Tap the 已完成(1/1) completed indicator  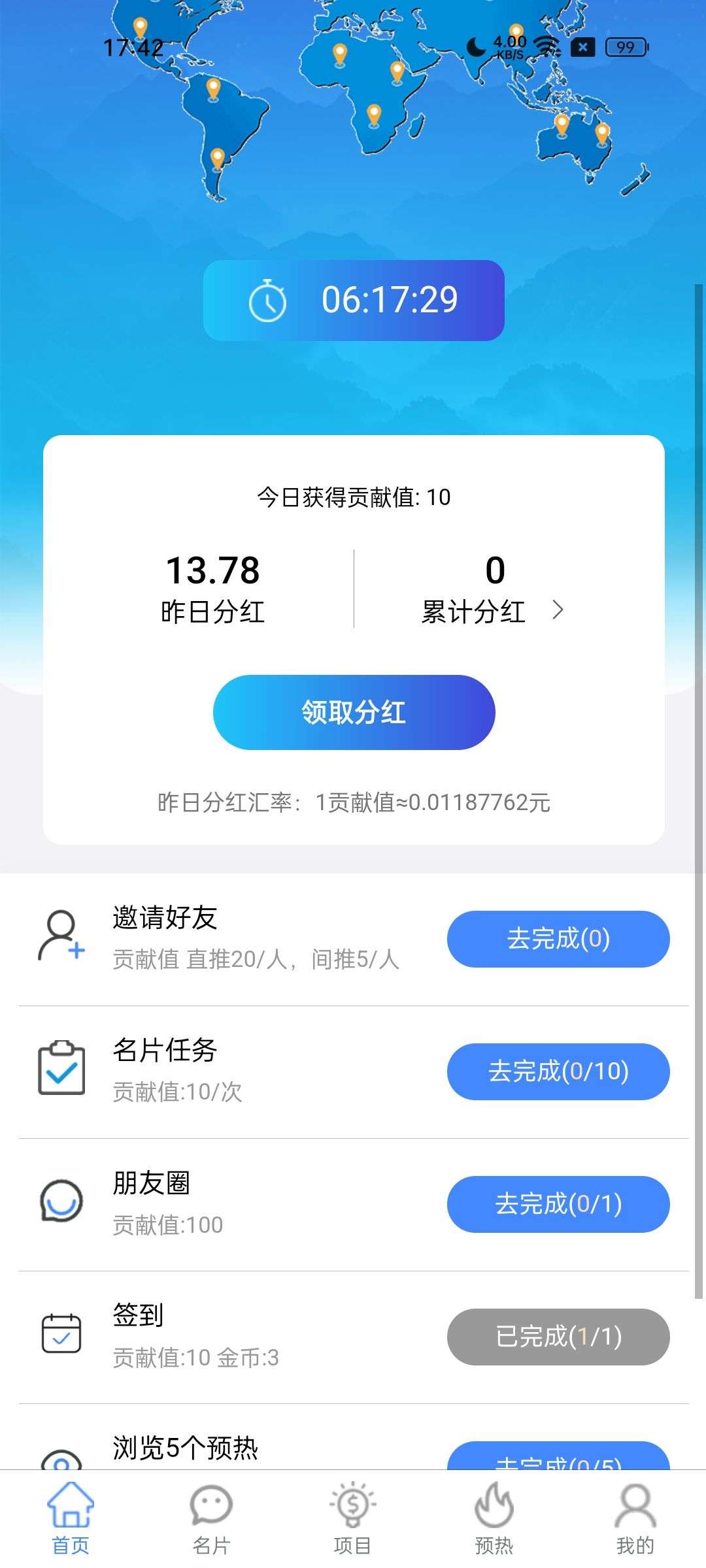coord(558,1336)
